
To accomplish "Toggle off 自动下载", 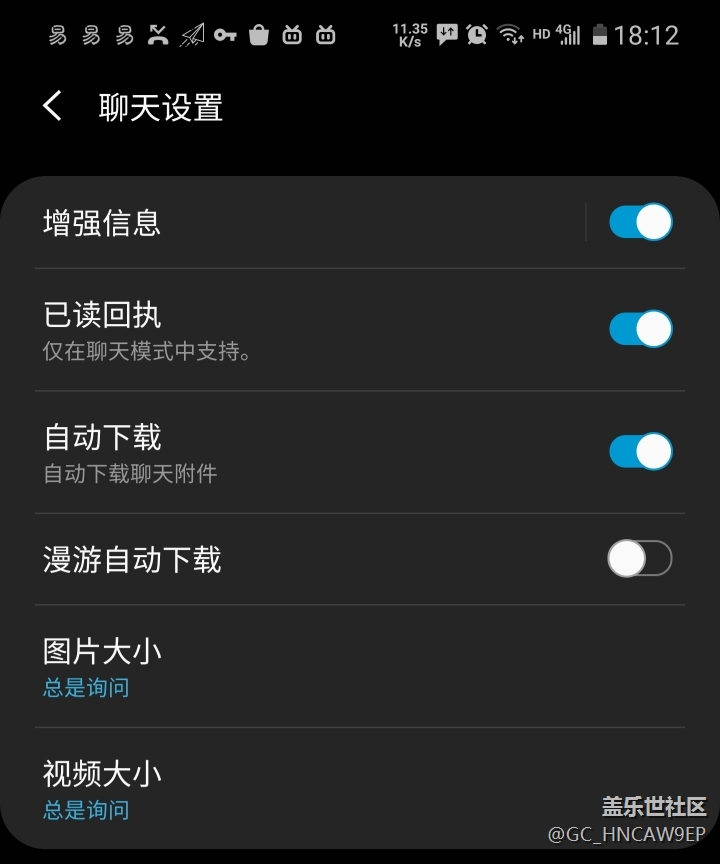I will [x=640, y=451].
